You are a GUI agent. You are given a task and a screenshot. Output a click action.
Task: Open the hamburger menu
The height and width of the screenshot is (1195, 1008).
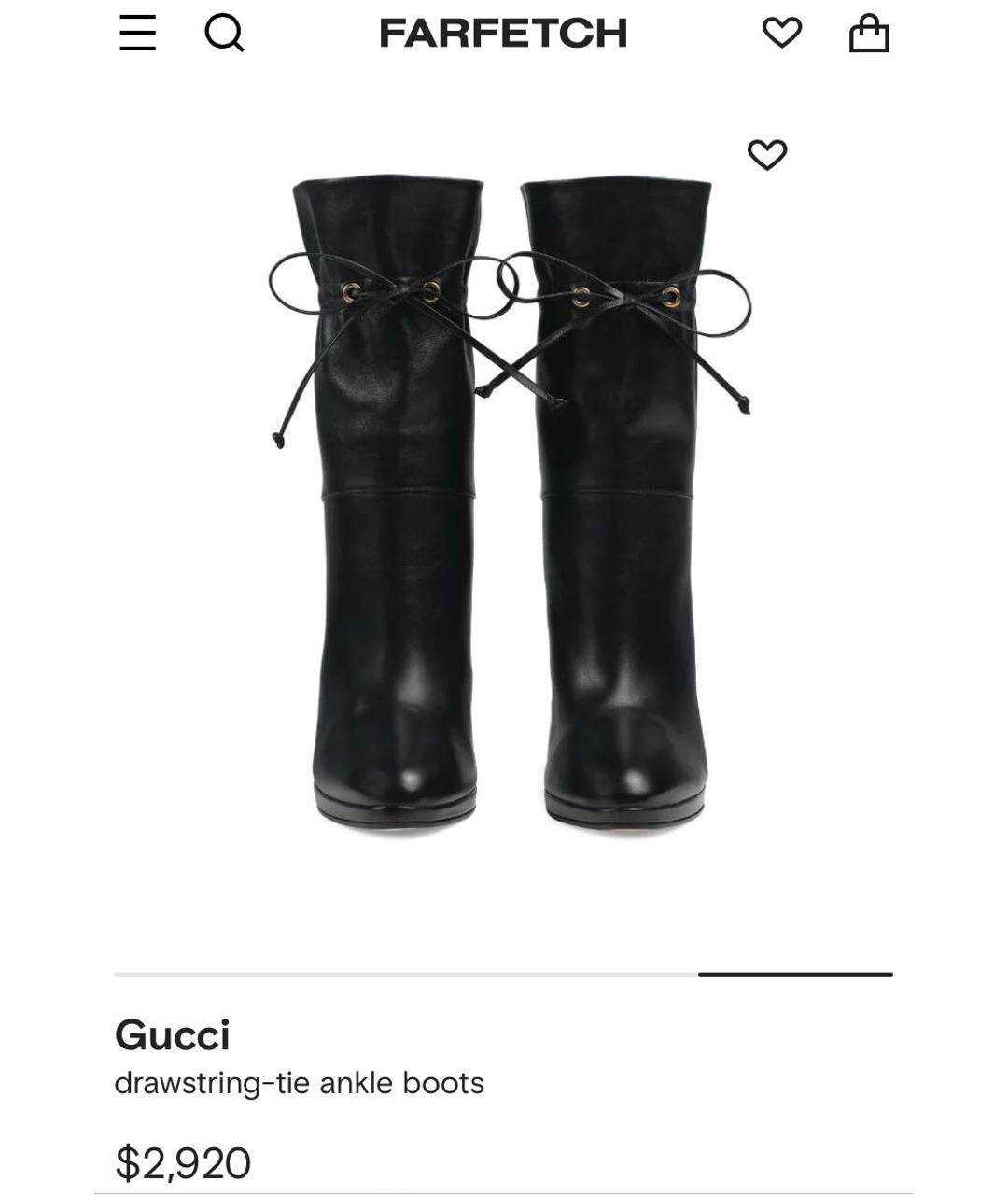tap(137, 34)
